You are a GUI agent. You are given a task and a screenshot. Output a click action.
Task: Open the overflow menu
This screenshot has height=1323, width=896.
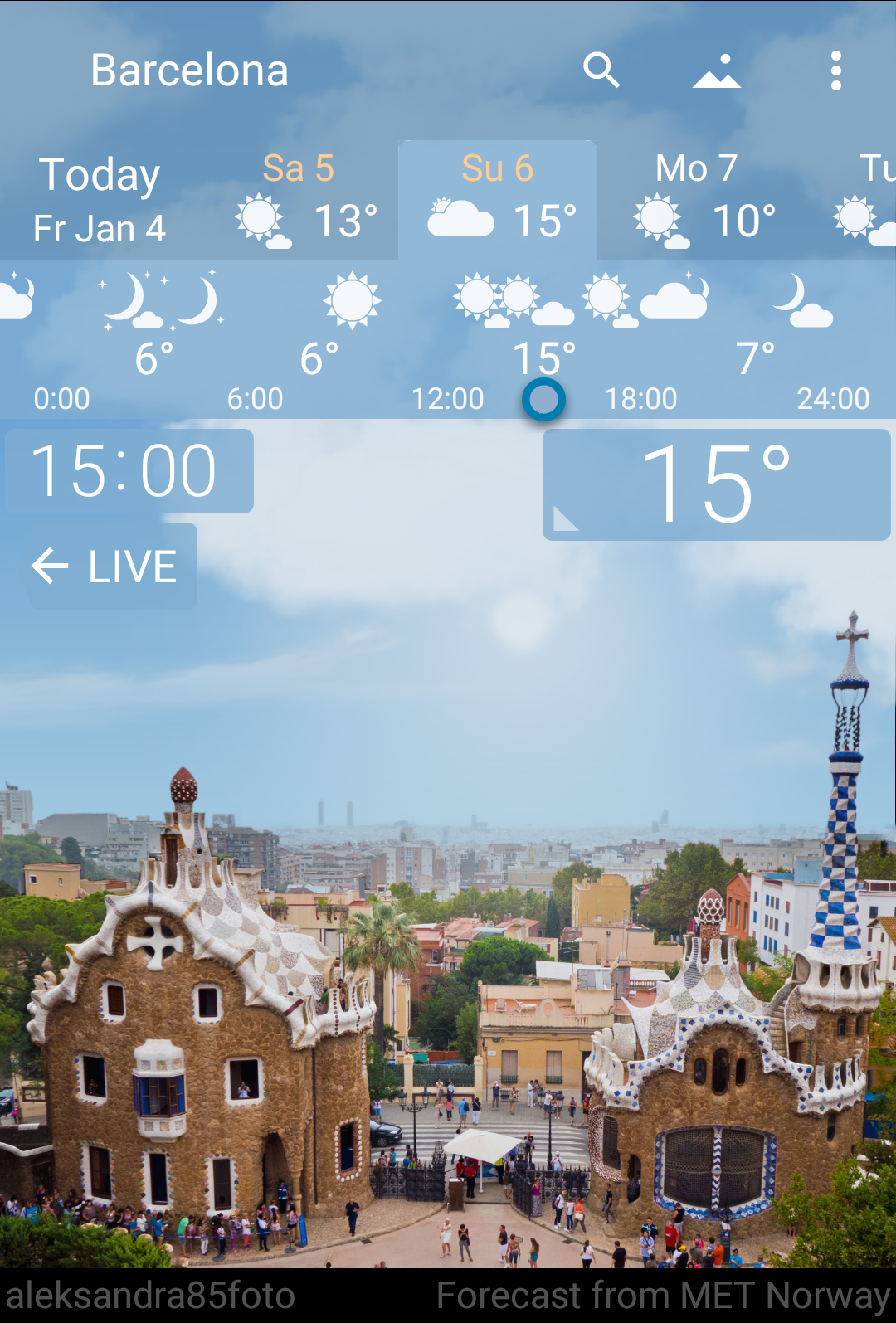tap(835, 71)
